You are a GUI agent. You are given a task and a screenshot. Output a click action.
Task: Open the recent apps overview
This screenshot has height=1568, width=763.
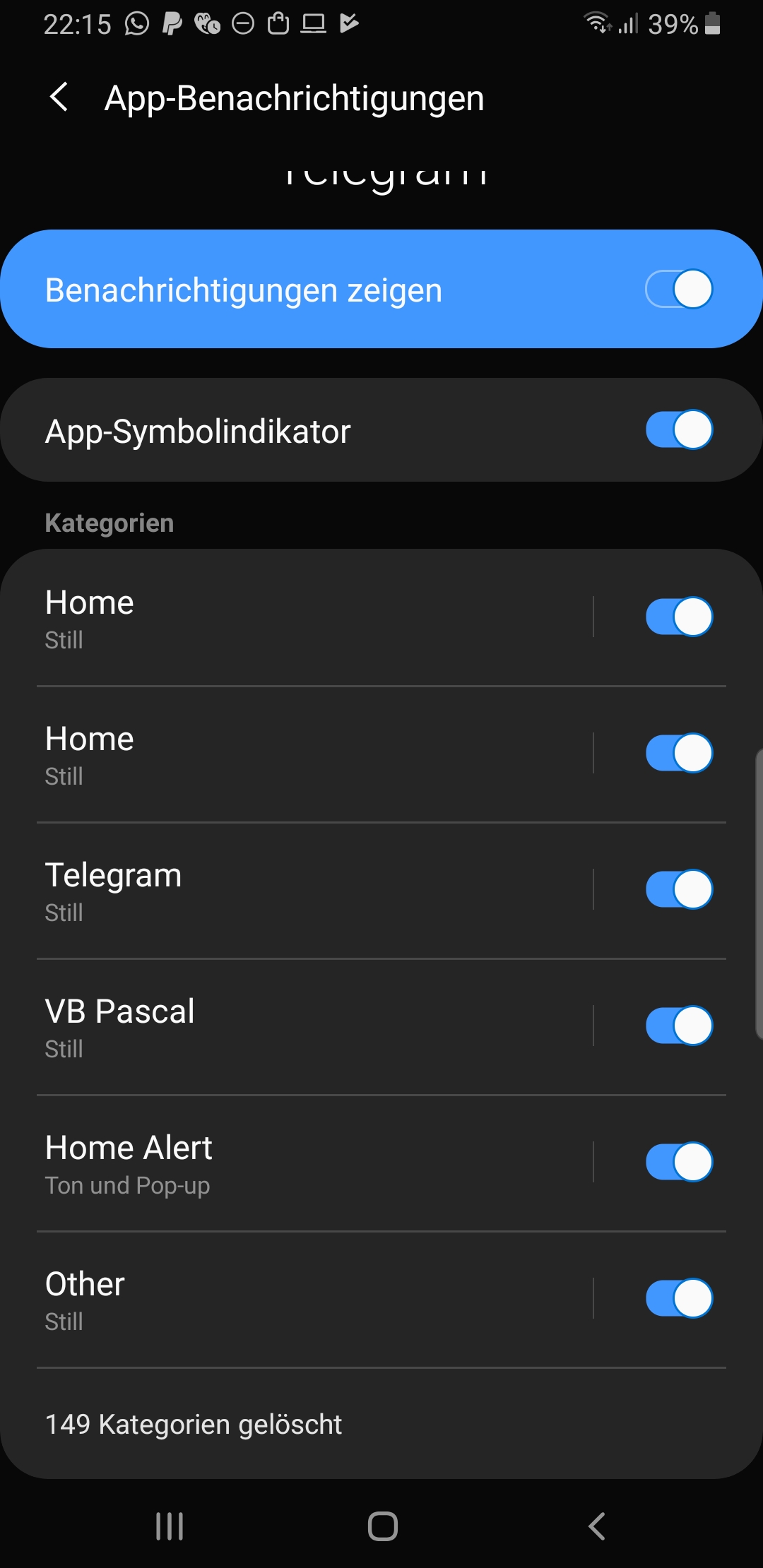point(170,1526)
